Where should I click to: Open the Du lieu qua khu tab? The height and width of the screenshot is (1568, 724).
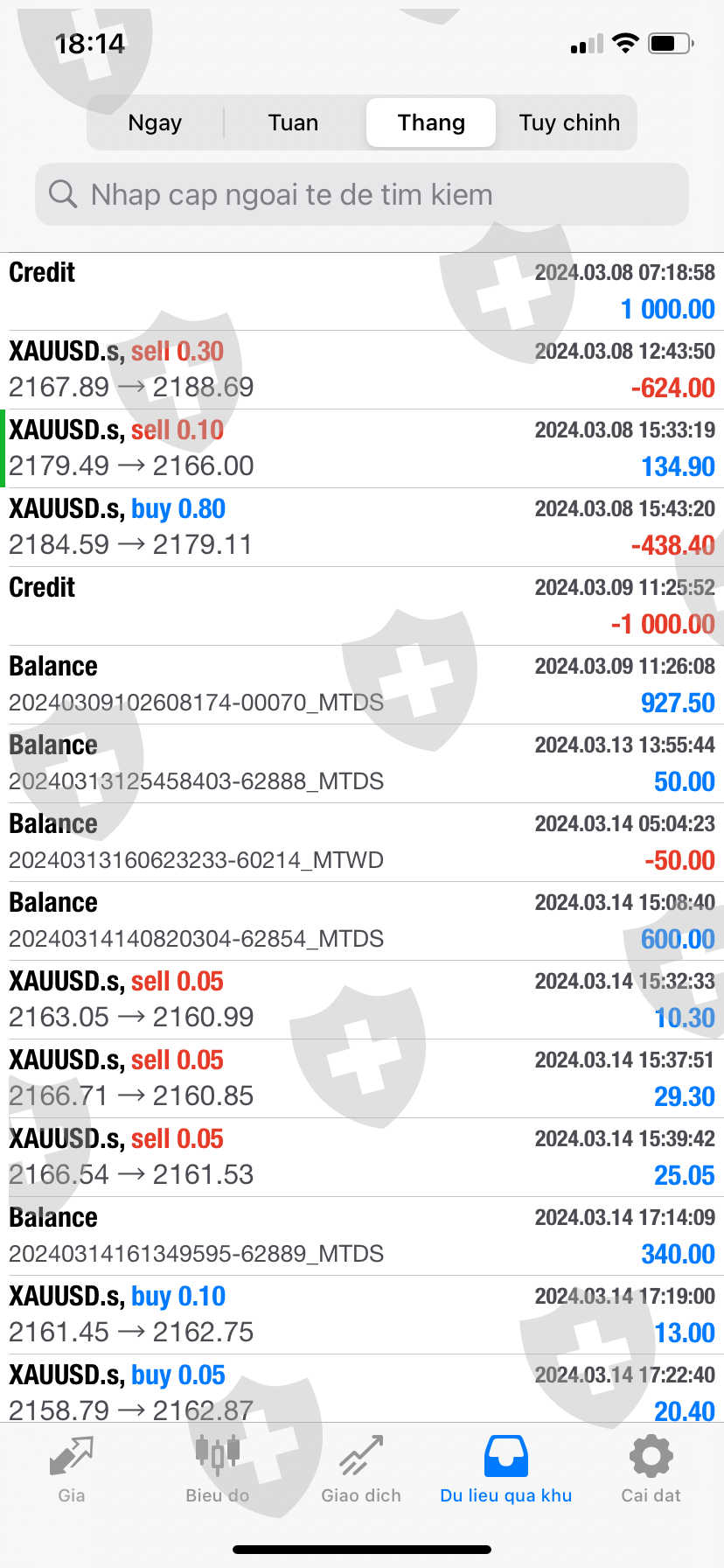[505, 1469]
